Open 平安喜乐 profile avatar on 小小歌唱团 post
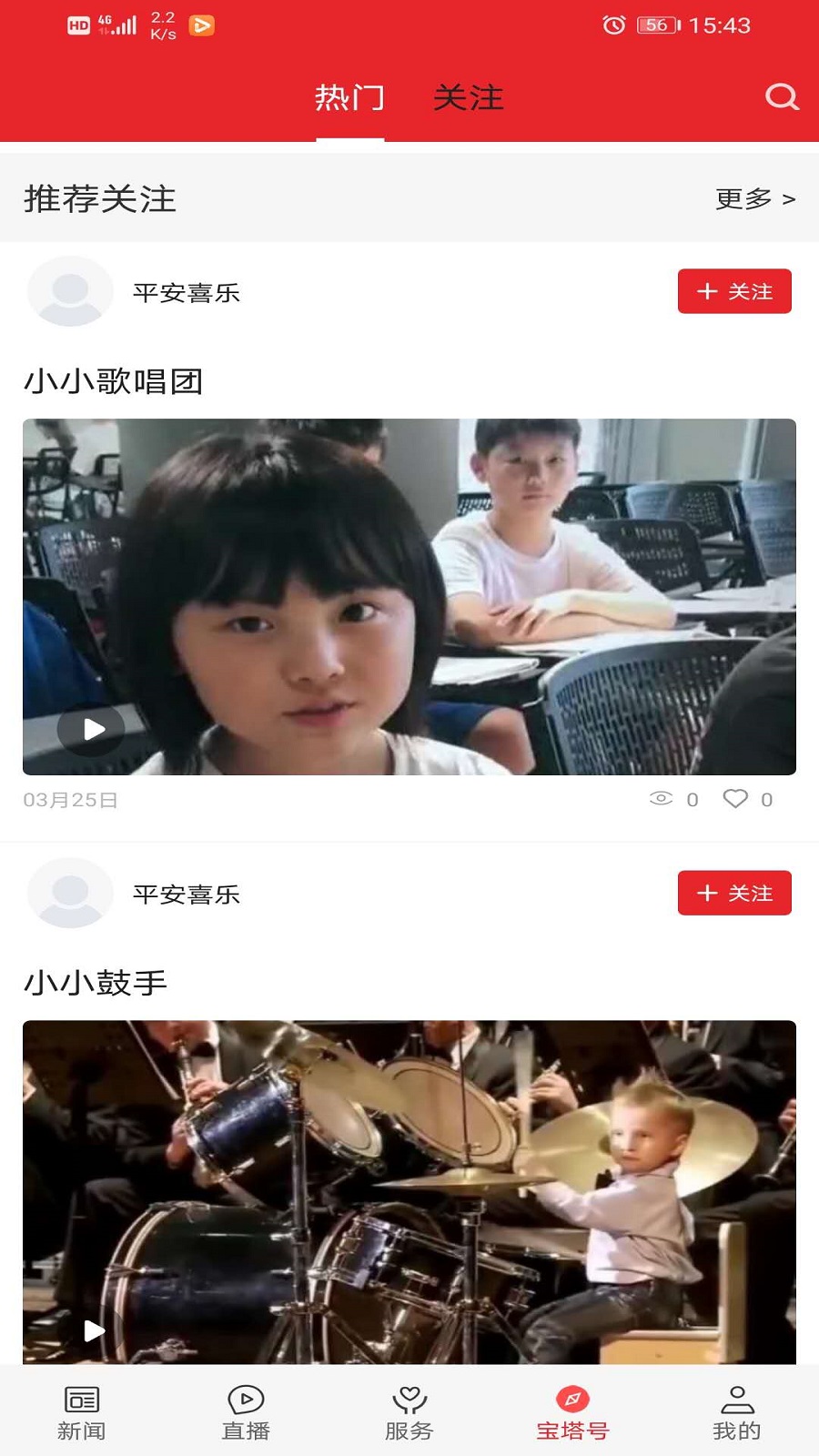The width and height of the screenshot is (819, 1456). 70,291
